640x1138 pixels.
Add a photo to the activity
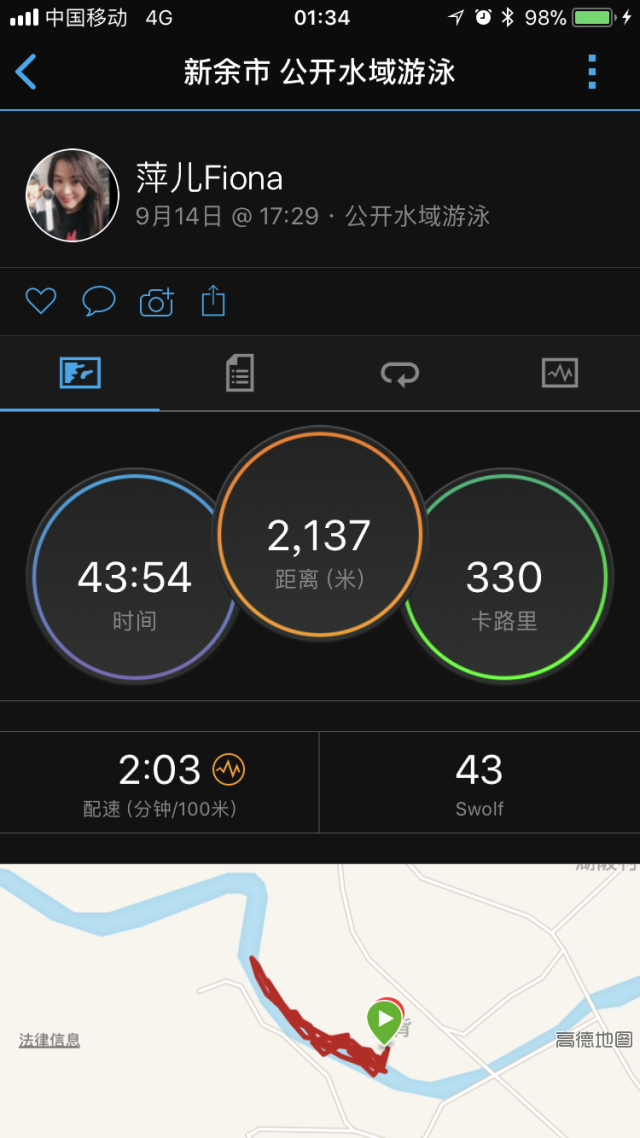(x=157, y=301)
